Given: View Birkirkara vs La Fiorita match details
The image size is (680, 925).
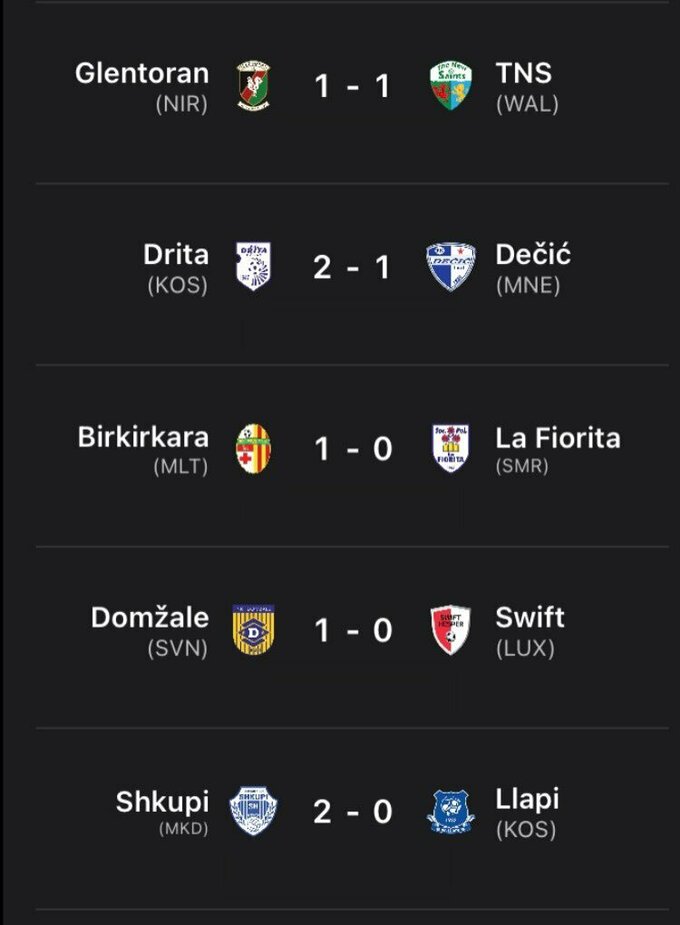Looking at the screenshot, I should 352,449.
